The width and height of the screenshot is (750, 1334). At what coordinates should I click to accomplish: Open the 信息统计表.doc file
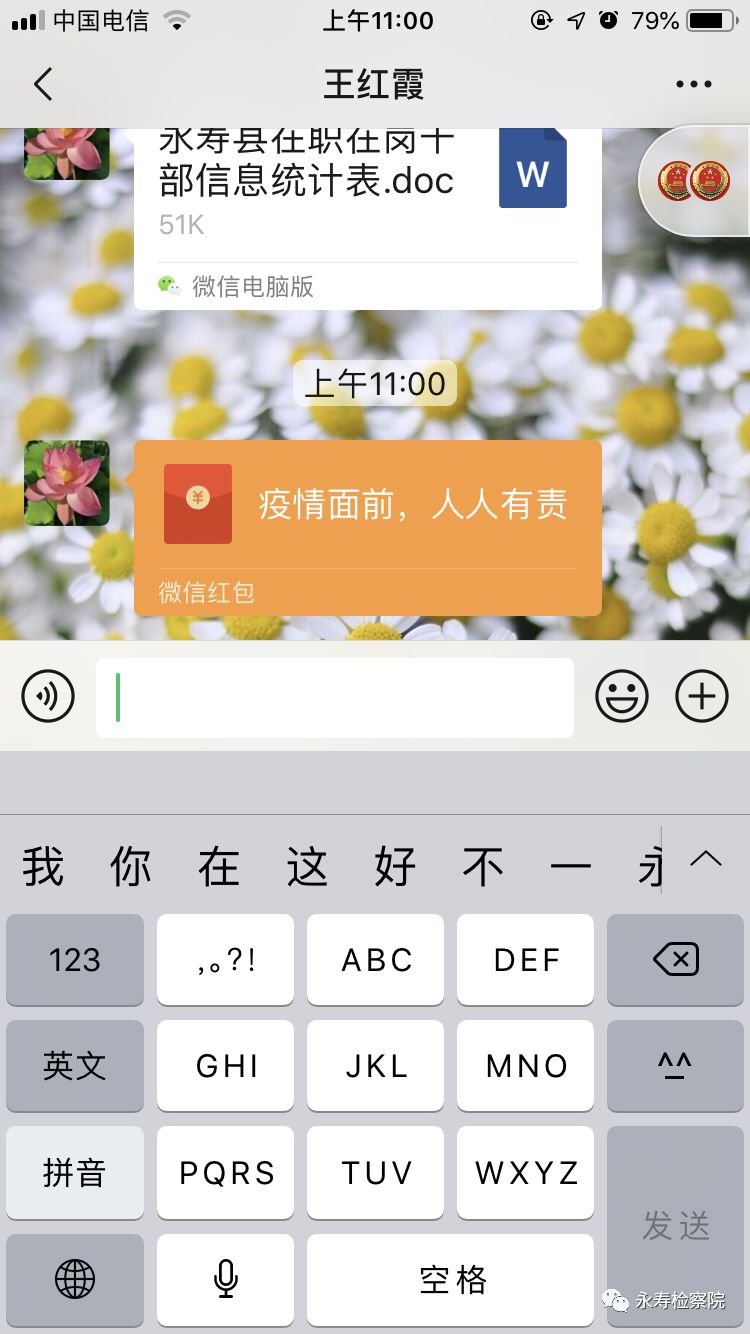pyautogui.click(x=368, y=218)
